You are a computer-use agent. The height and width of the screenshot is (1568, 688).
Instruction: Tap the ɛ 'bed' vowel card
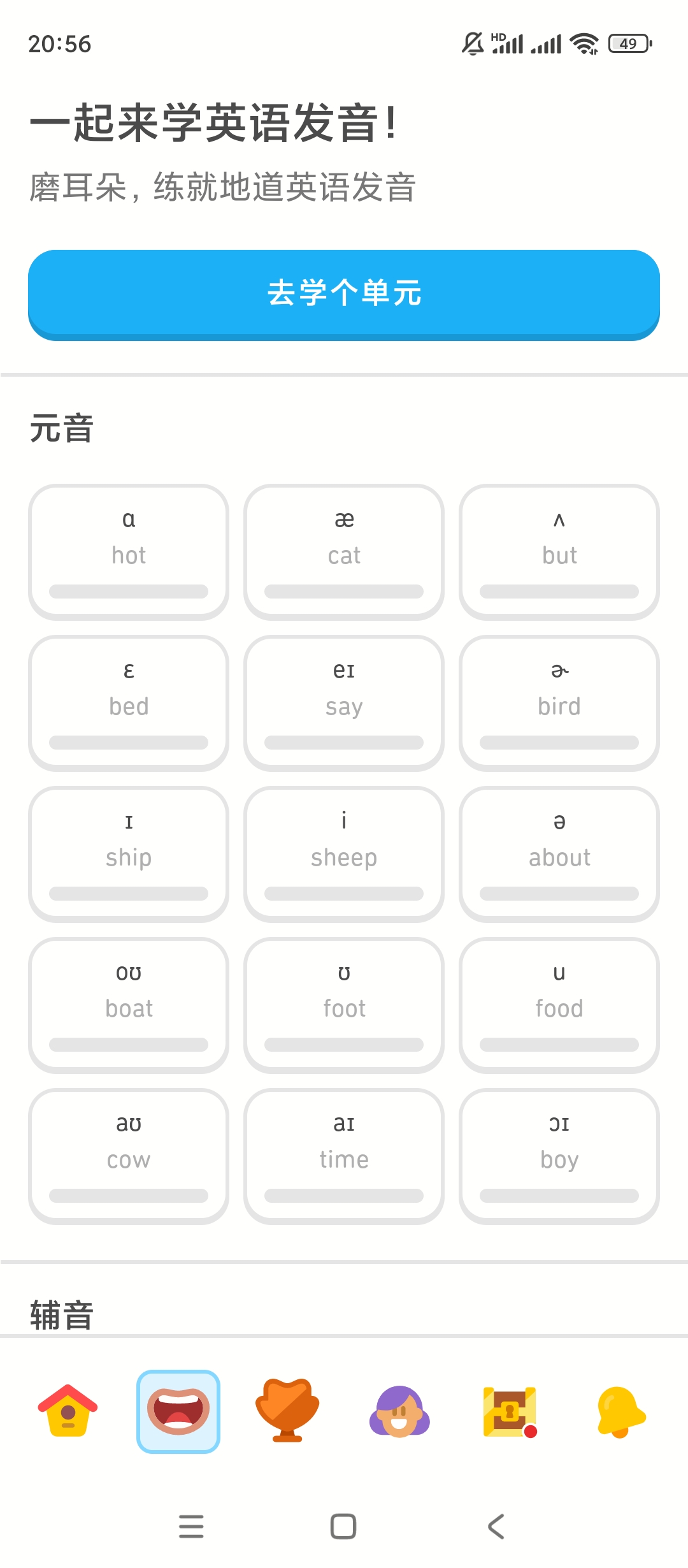pos(129,702)
